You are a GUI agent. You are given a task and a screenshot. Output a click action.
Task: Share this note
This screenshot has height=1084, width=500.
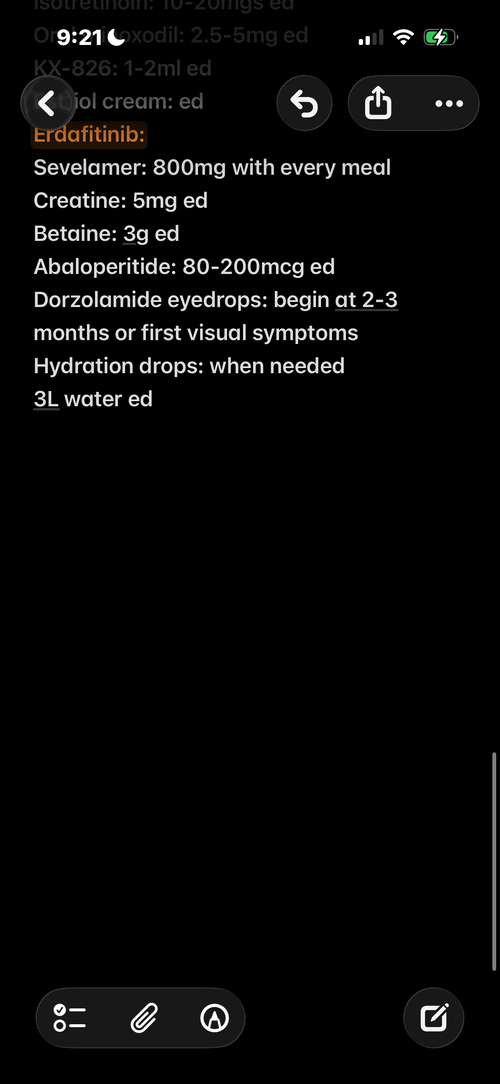pyautogui.click(x=378, y=104)
